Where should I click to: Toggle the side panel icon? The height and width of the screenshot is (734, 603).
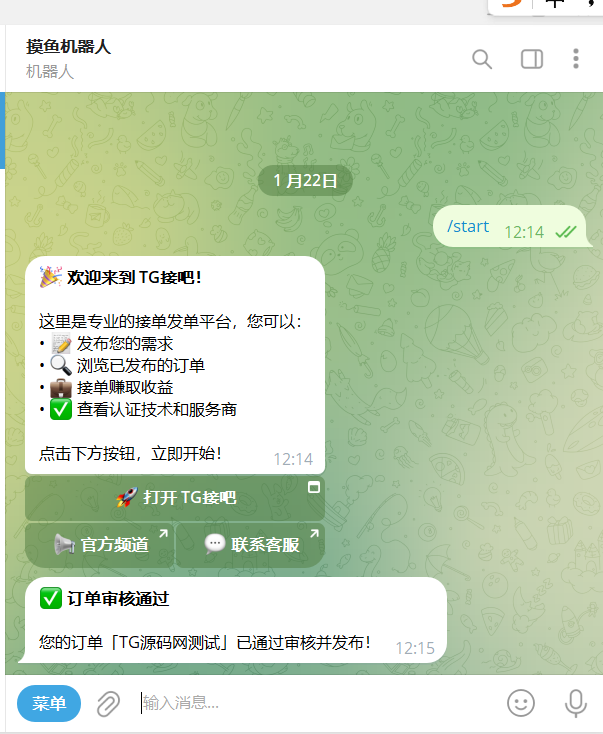point(531,59)
